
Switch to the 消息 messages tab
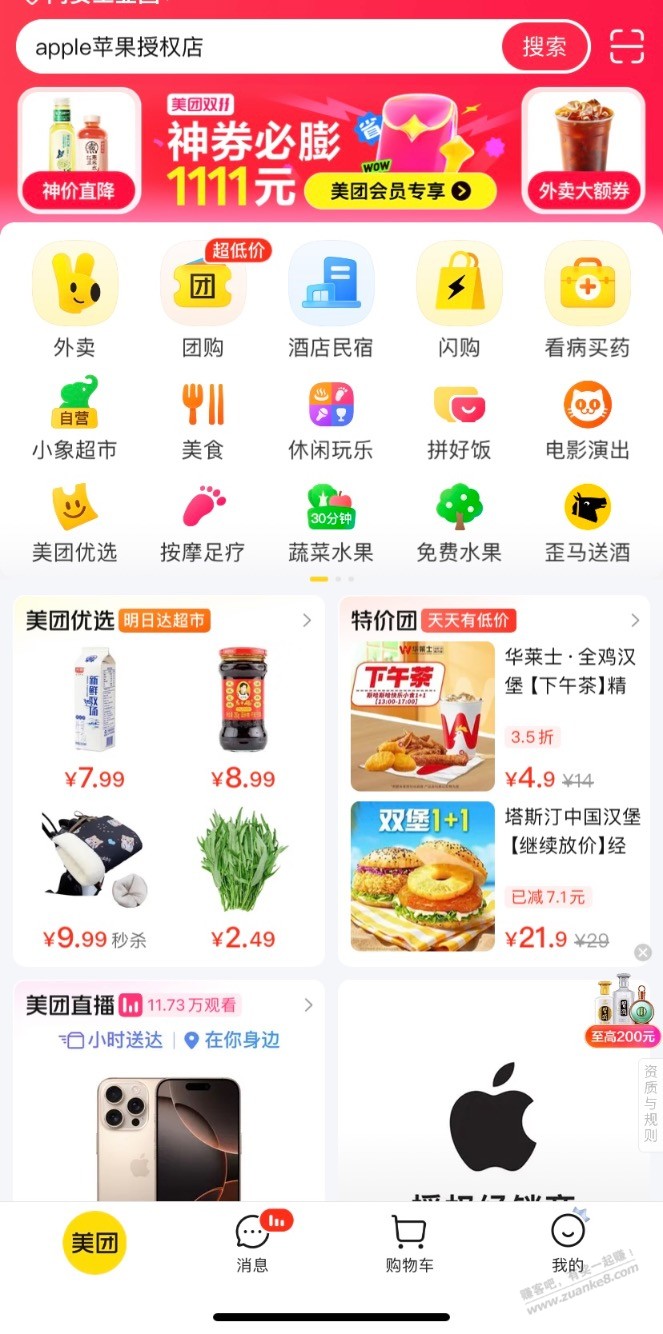pos(253,1244)
